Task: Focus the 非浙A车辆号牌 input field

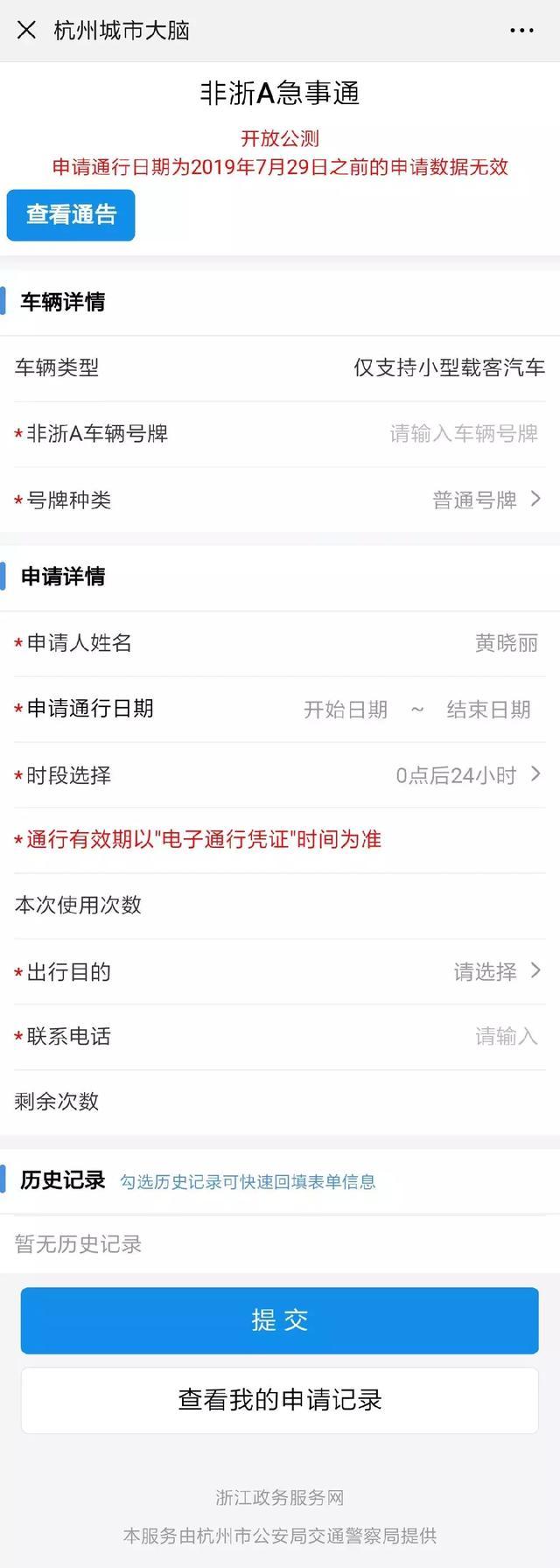Action: [463, 434]
